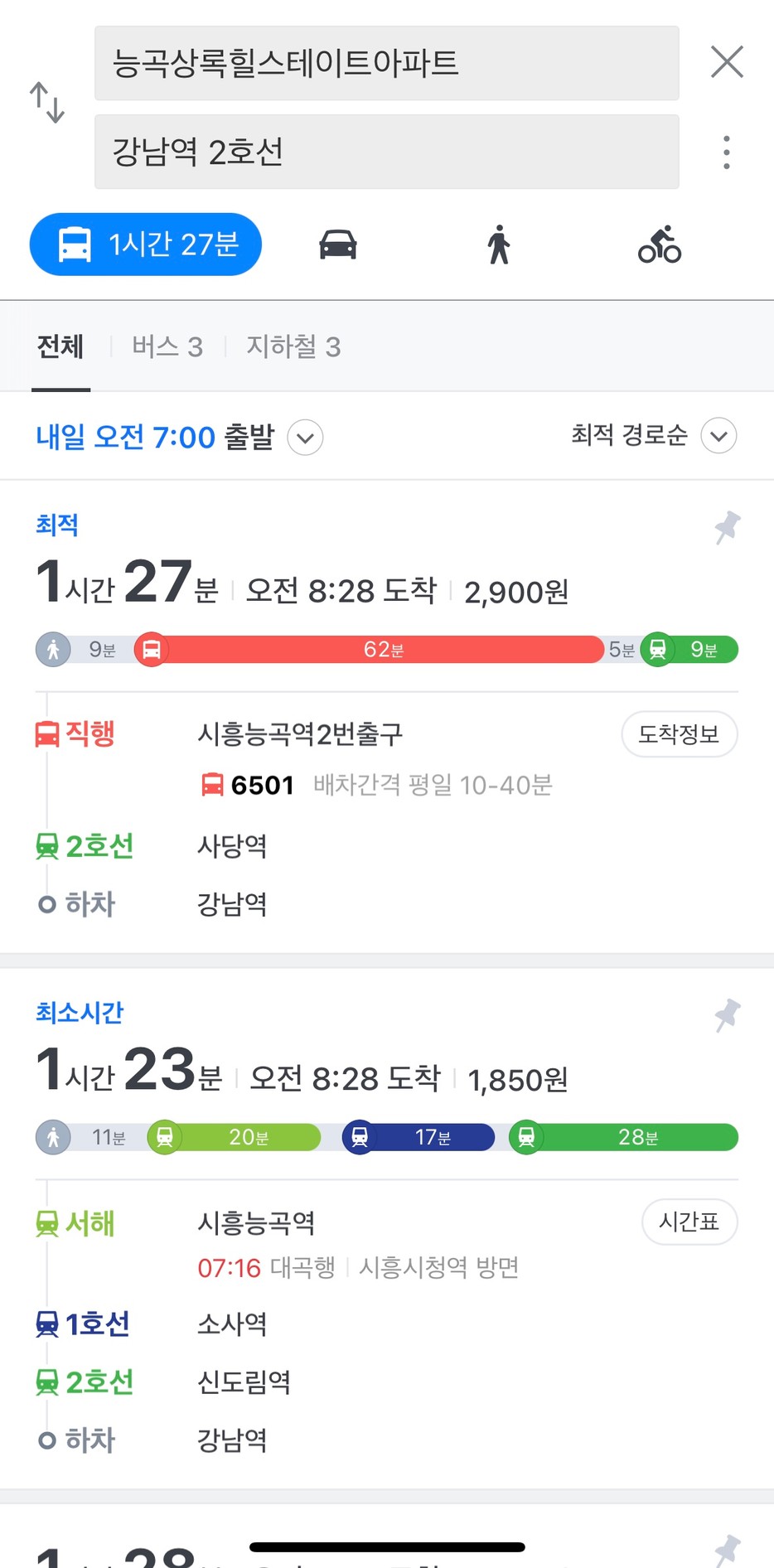Swap the origin and destination
Viewport: 774px width, 1568px height.
(47, 103)
